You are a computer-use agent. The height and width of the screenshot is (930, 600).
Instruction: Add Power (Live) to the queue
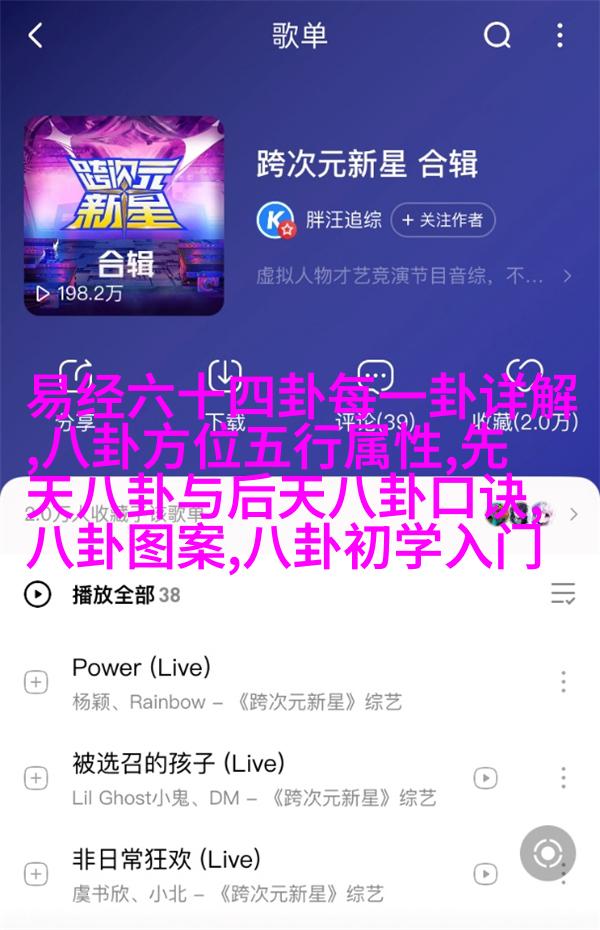tap(36, 682)
